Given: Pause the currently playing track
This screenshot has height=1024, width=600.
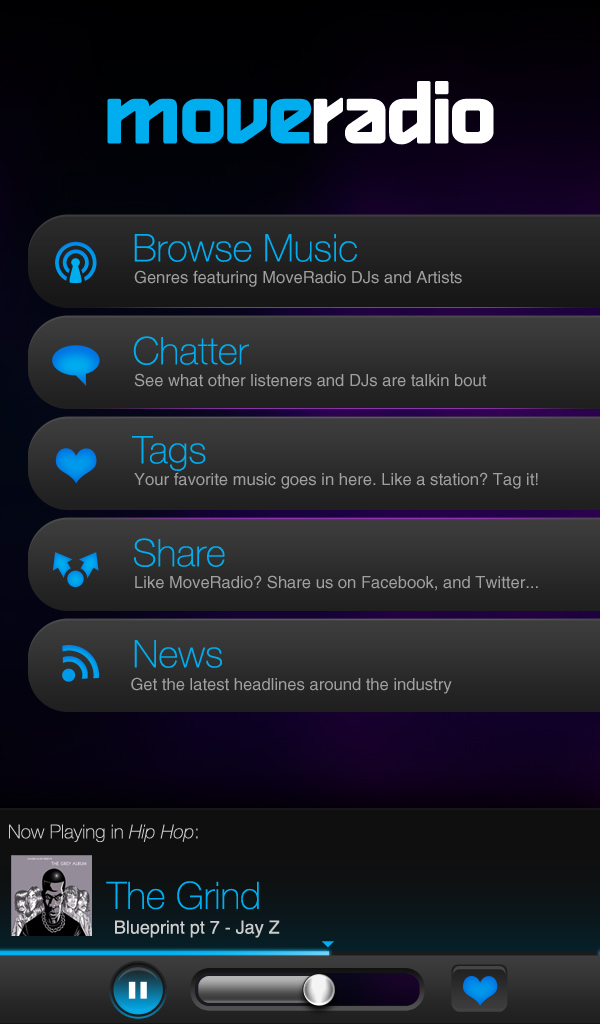Looking at the screenshot, I should pyautogui.click(x=138, y=990).
